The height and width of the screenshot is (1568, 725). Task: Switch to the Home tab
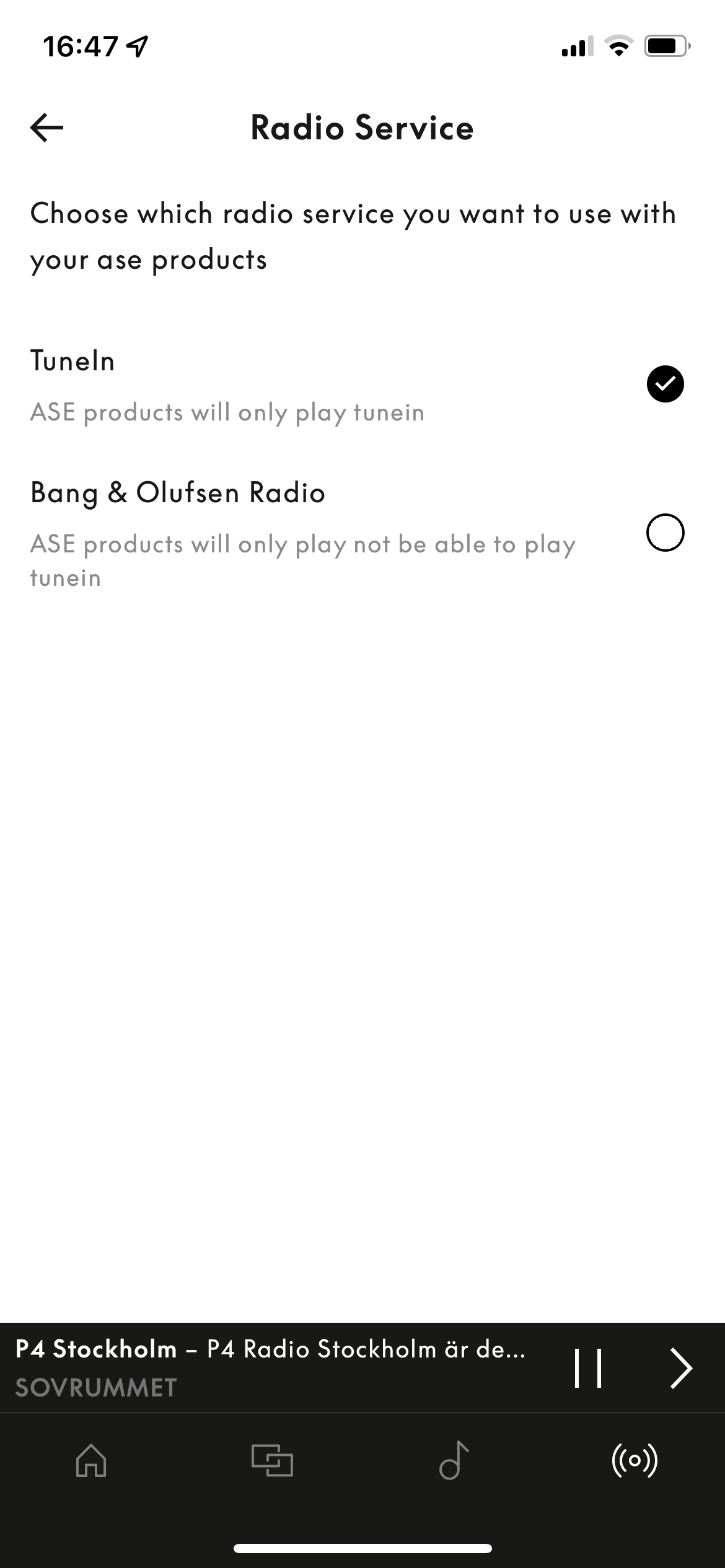[x=91, y=1461]
